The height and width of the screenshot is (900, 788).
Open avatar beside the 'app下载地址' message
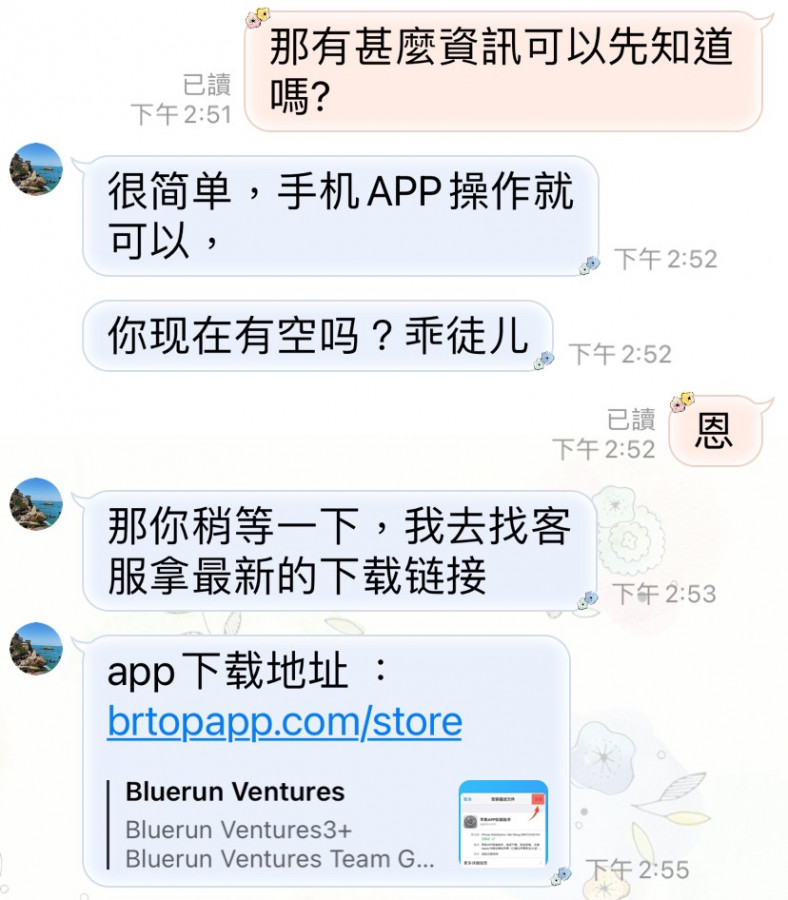(36, 647)
